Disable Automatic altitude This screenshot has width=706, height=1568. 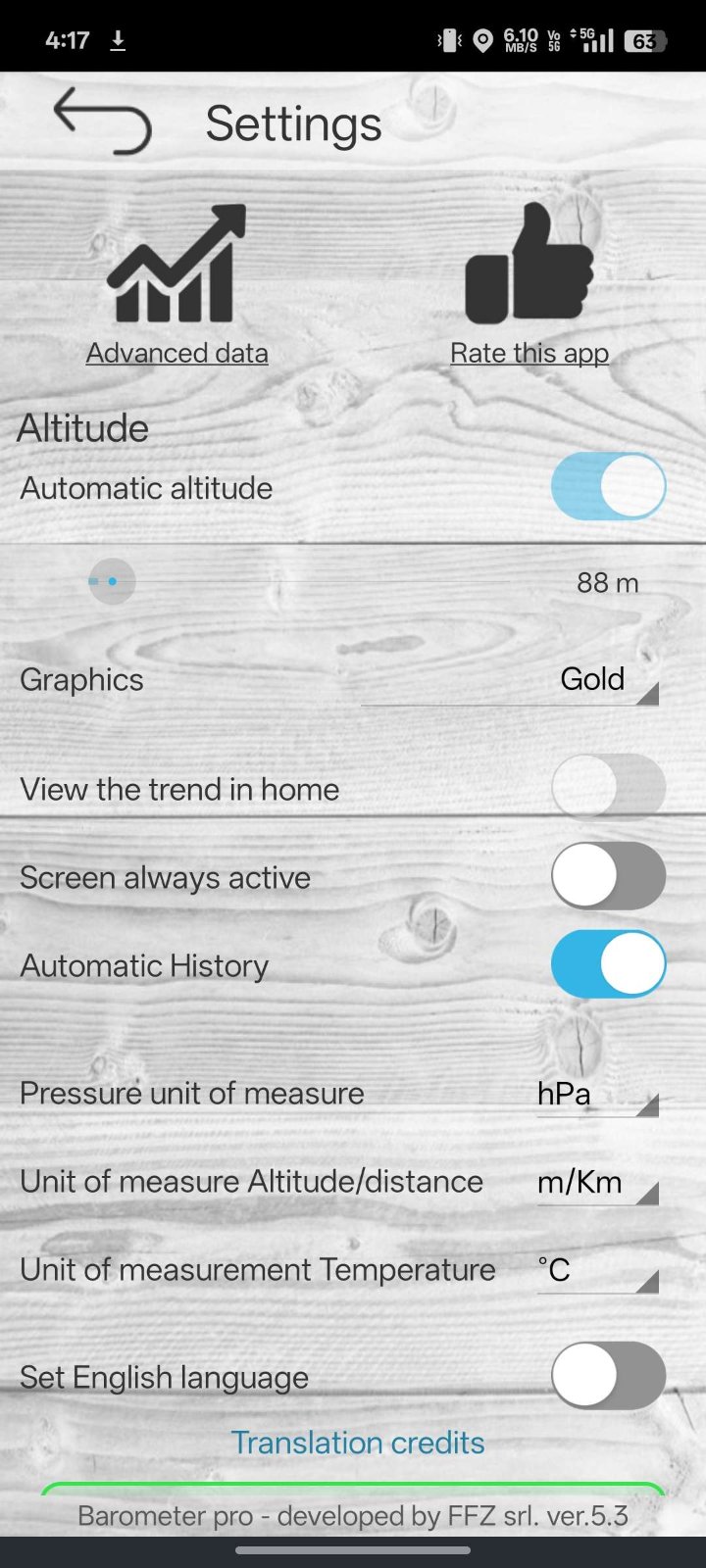coord(608,486)
